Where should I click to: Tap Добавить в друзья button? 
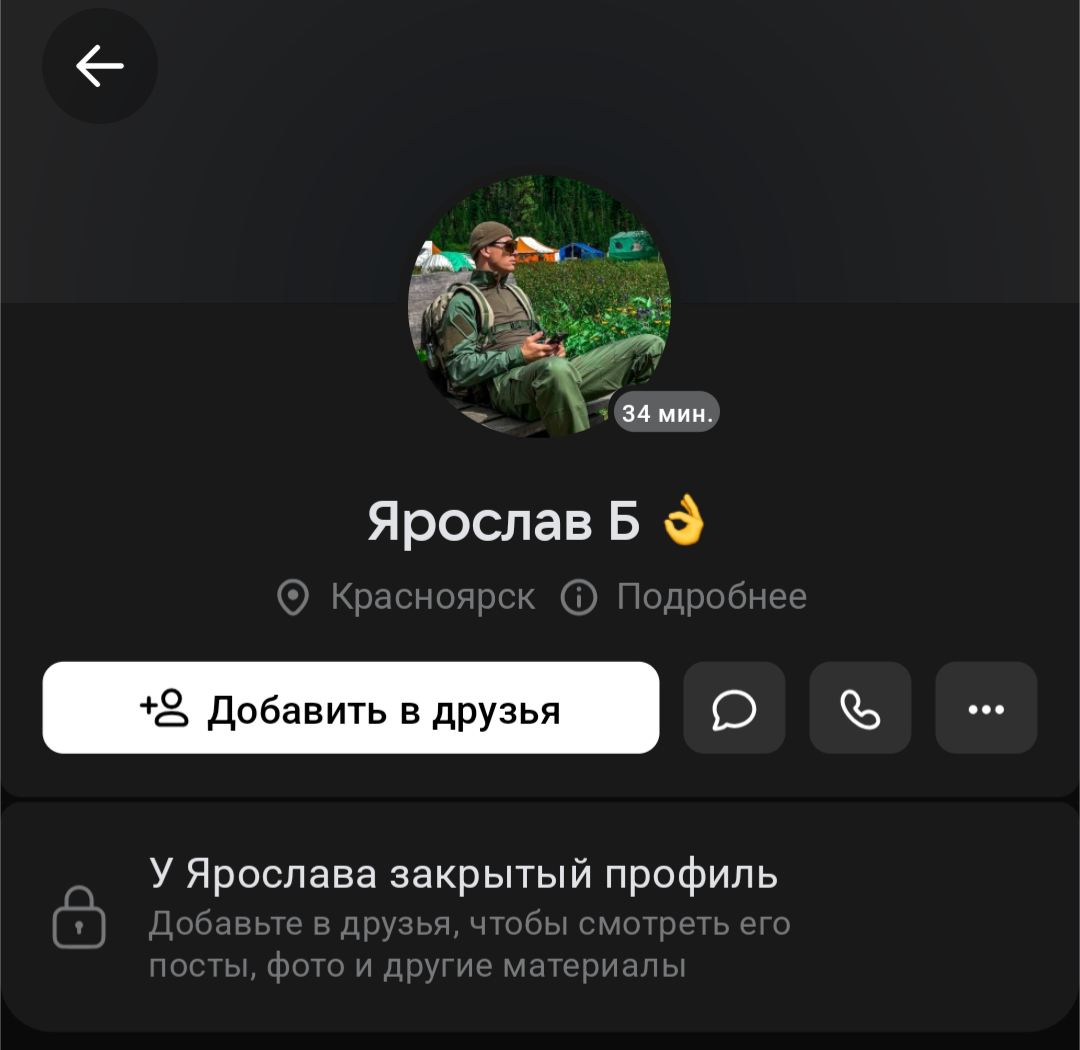pyautogui.click(x=351, y=708)
